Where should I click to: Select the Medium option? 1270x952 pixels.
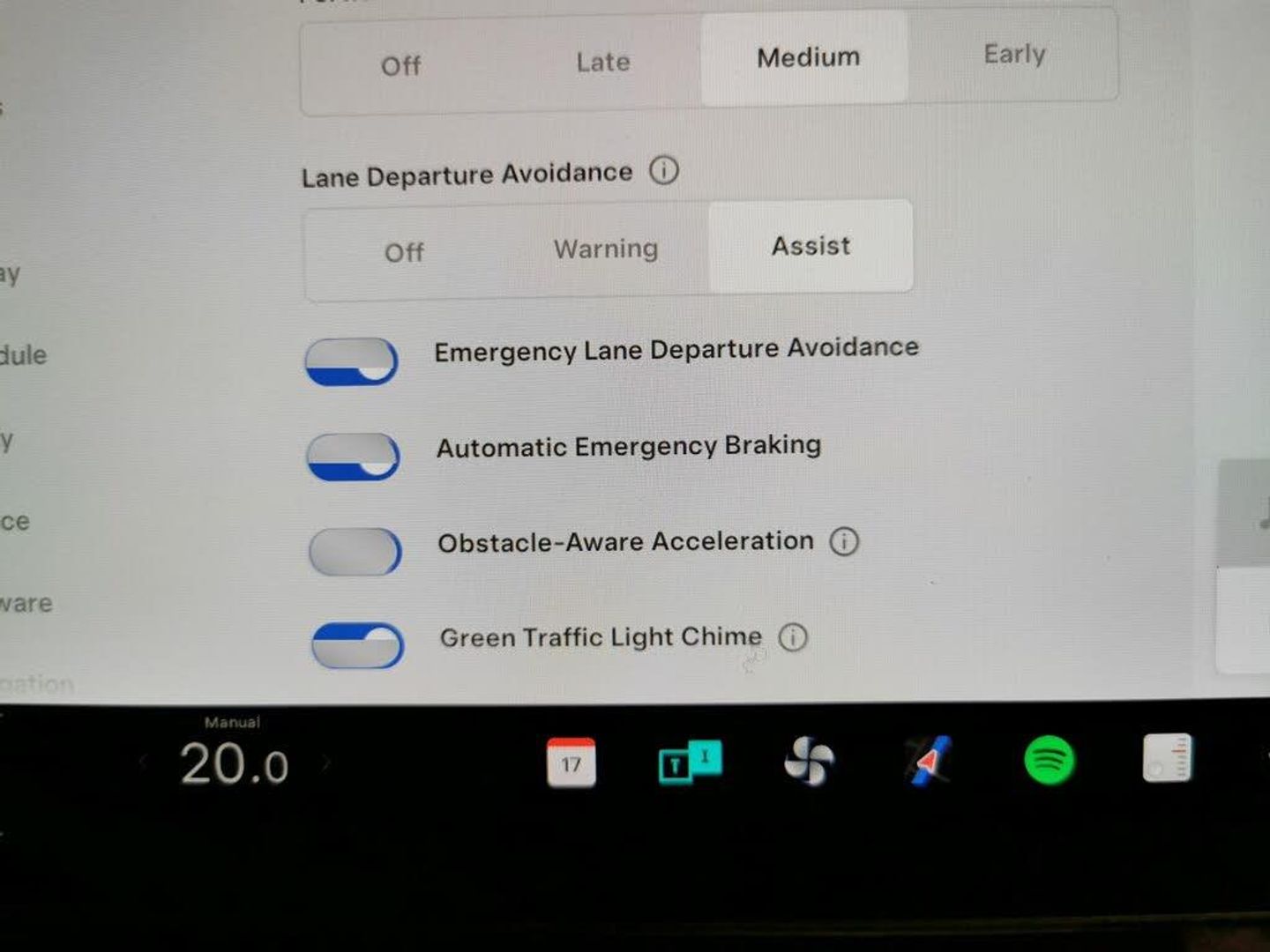[808, 57]
